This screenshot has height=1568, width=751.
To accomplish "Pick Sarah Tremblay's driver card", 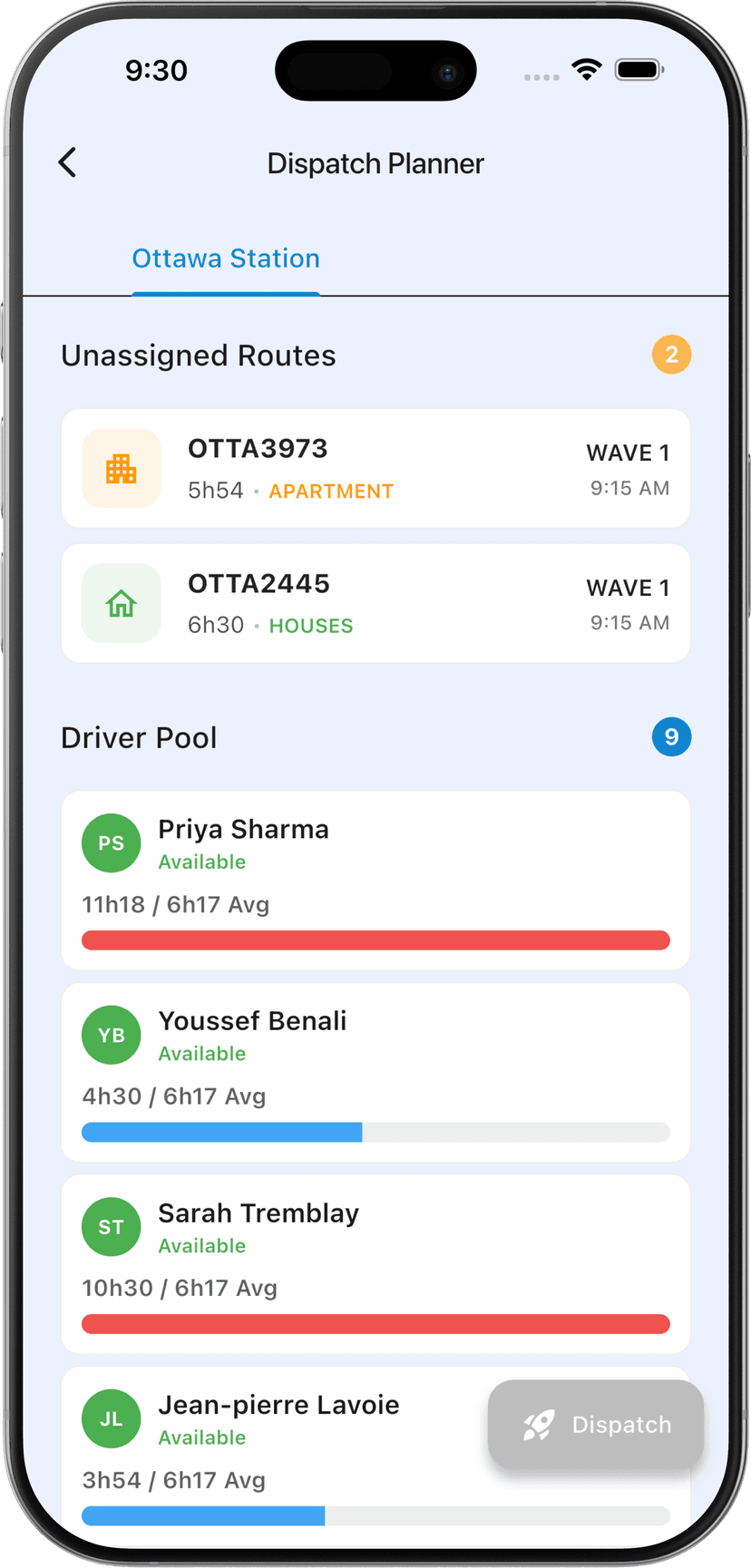I will tap(375, 1263).
